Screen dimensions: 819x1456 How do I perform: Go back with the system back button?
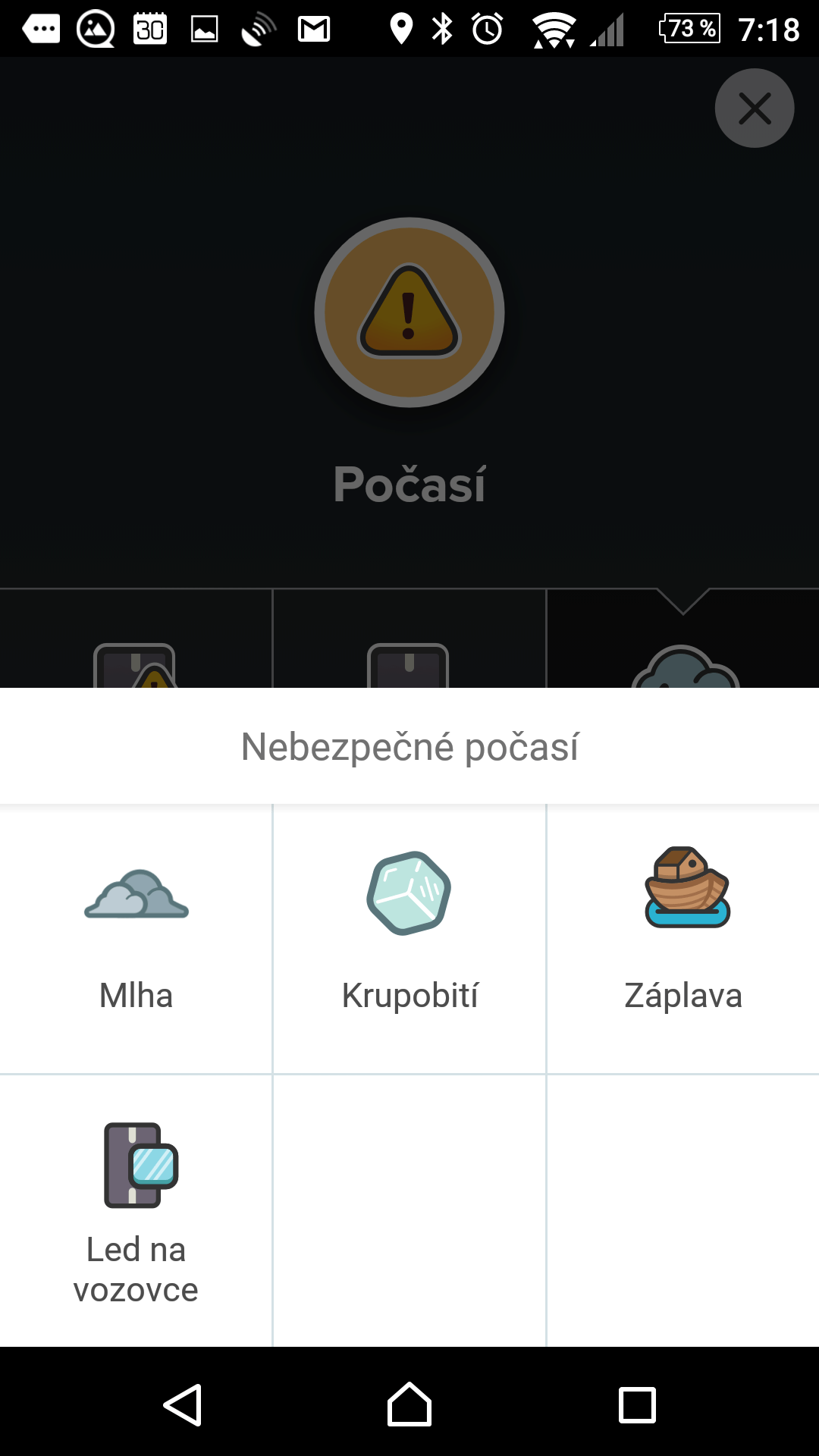pyautogui.click(x=183, y=1404)
